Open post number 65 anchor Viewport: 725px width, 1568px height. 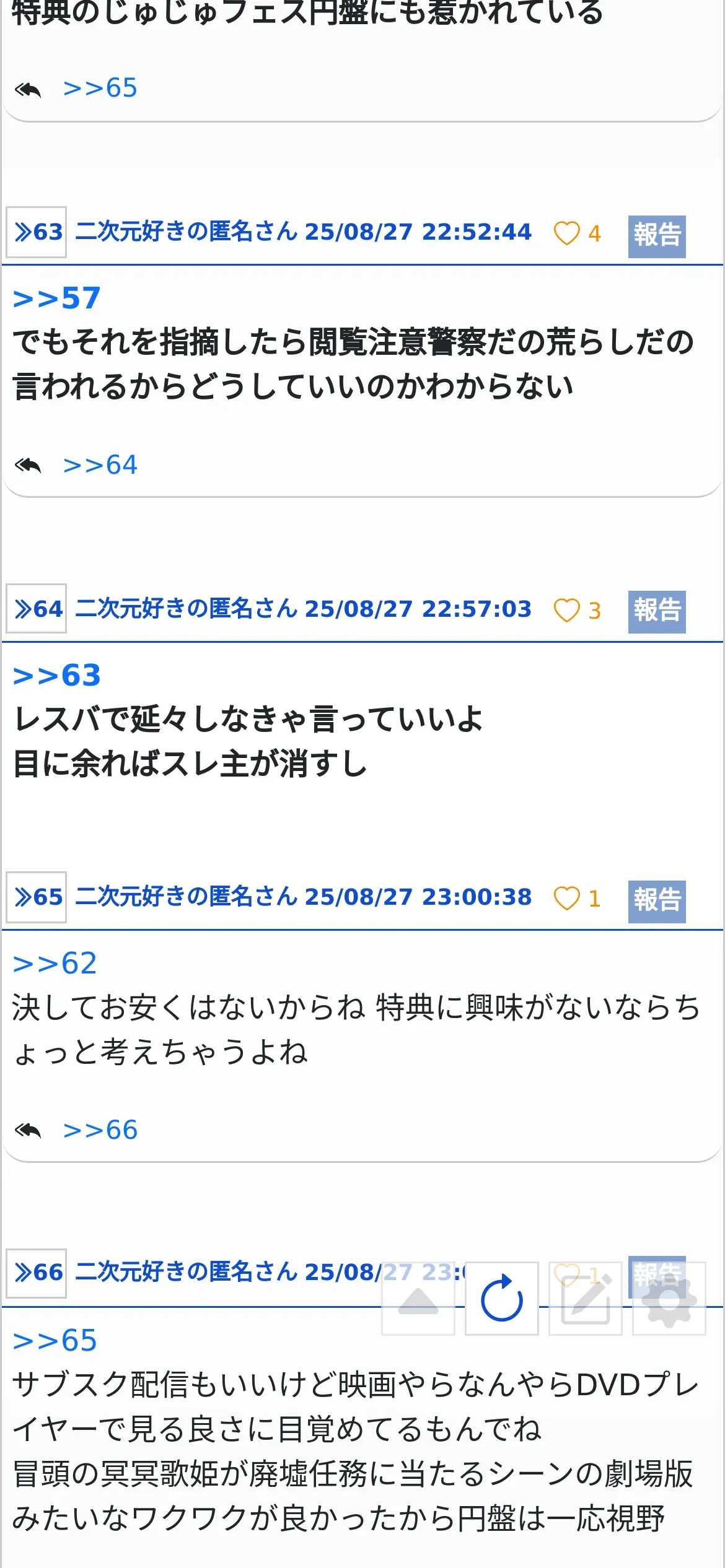click(37, 897)
